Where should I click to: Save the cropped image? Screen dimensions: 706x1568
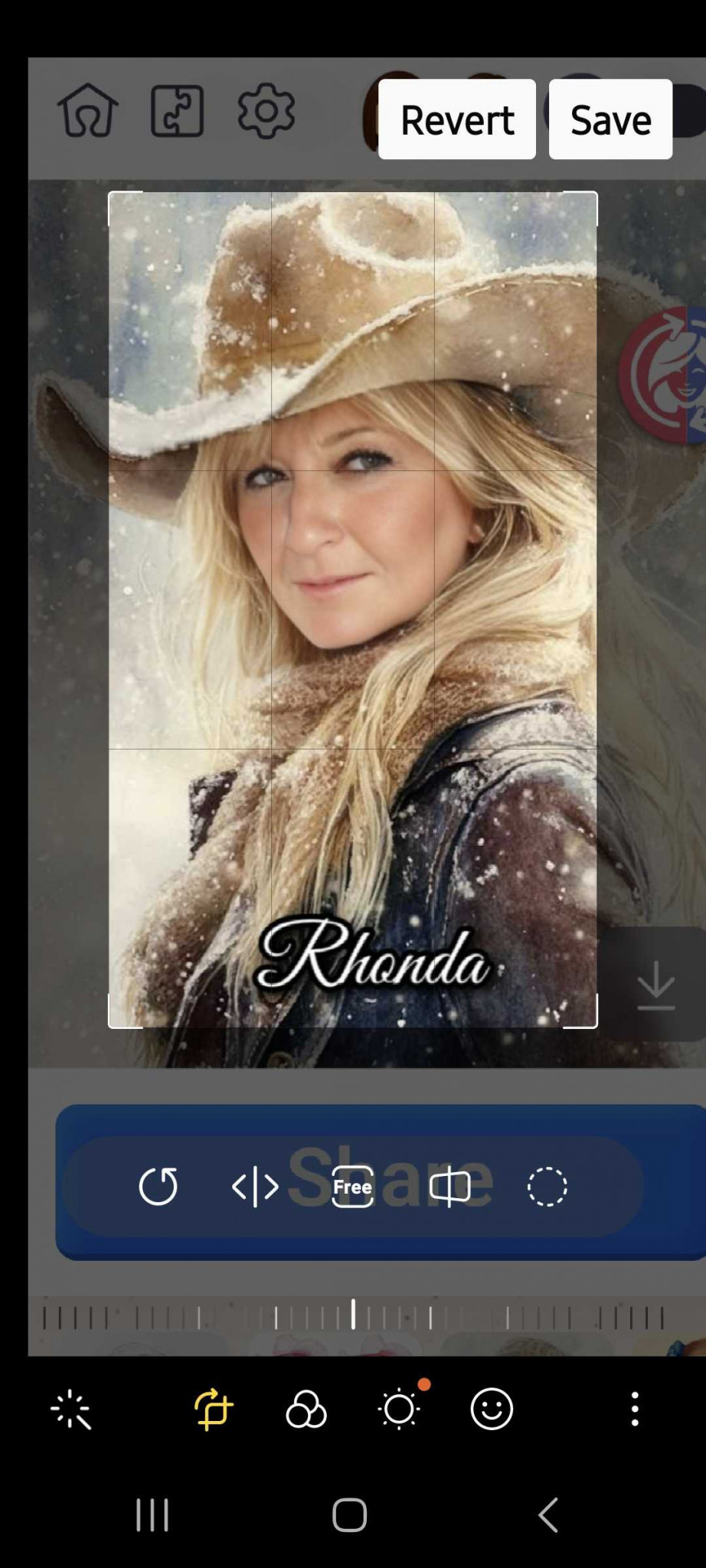610,119
